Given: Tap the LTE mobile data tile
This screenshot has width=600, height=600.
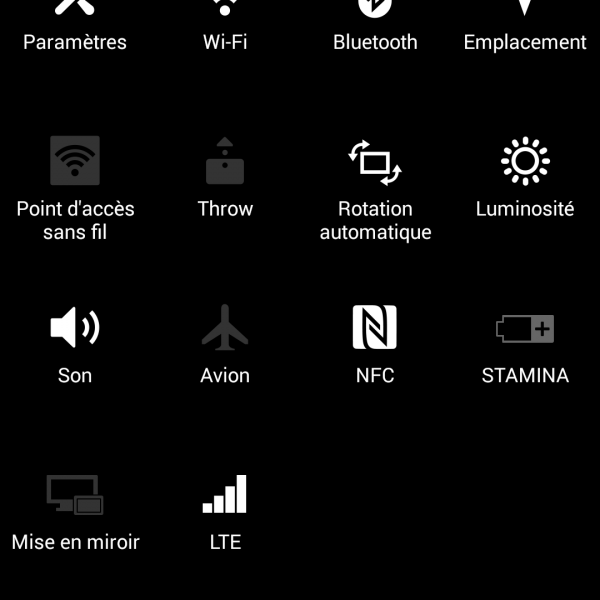Looking at the screenshot, I should (x=225, y=512).
